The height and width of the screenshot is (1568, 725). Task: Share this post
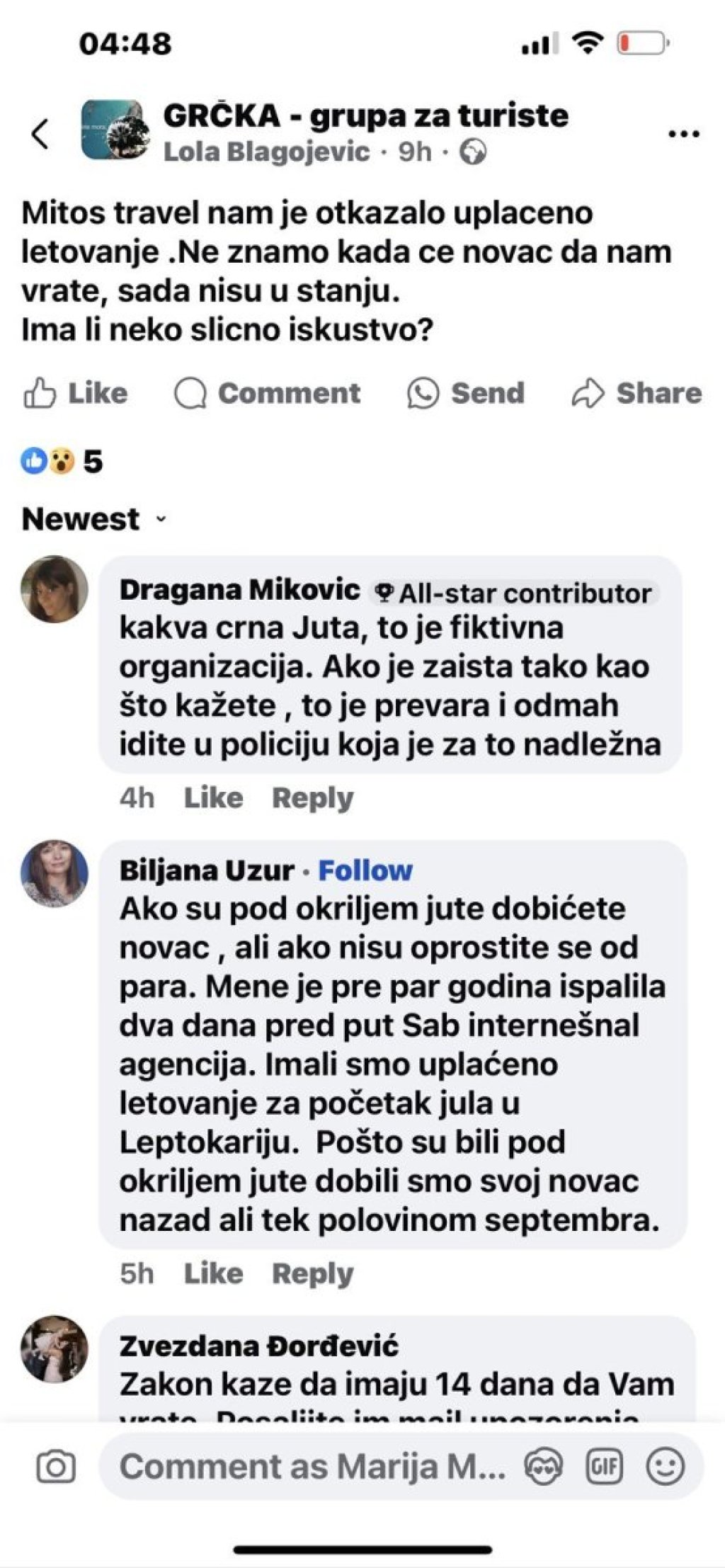point(636,393)
